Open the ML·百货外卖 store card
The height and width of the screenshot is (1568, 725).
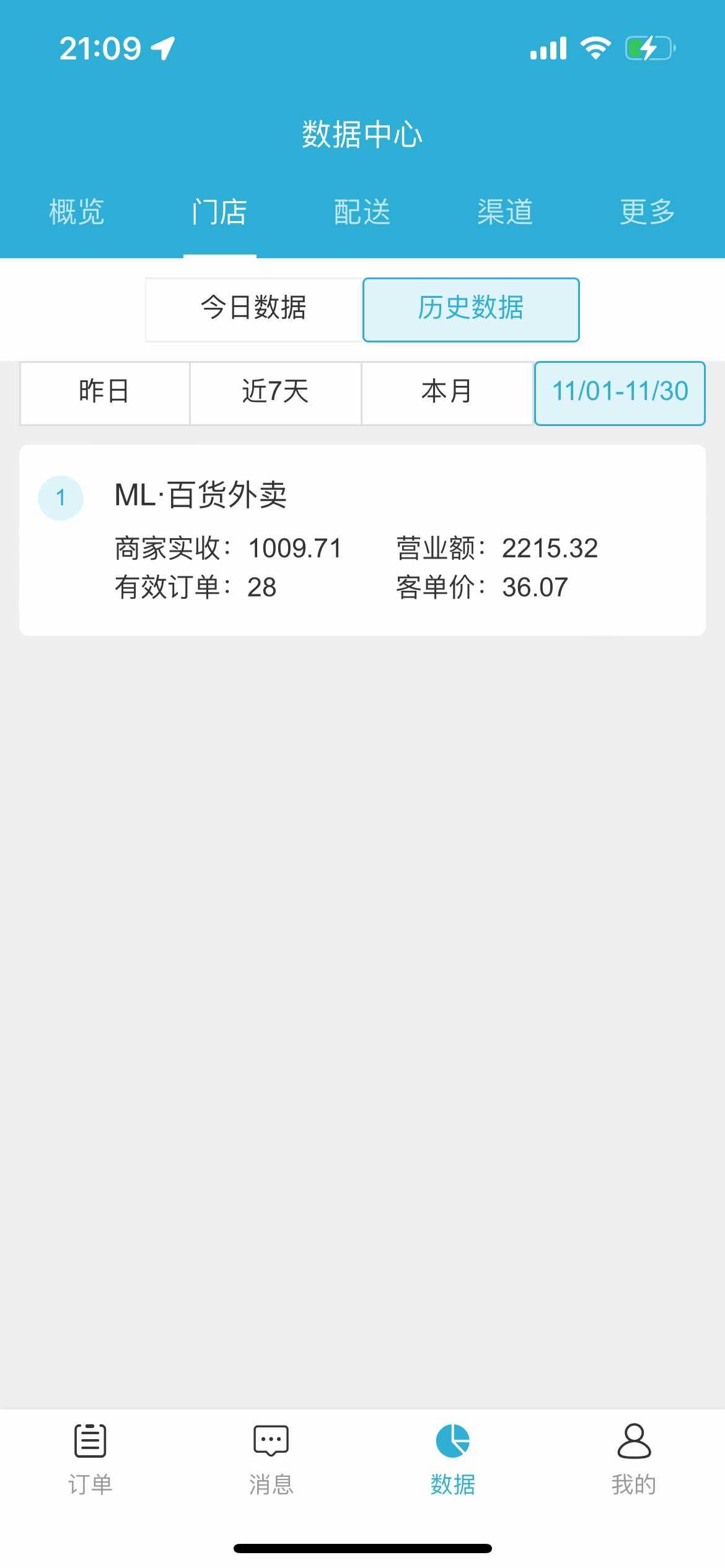362,539
